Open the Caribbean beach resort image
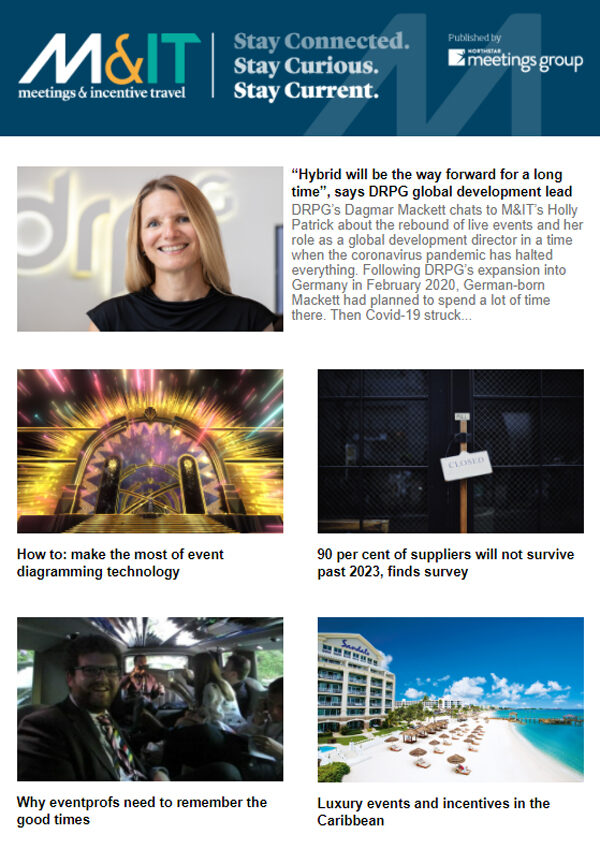The height and width of the screenshot is (849, 600). [450, 699]
